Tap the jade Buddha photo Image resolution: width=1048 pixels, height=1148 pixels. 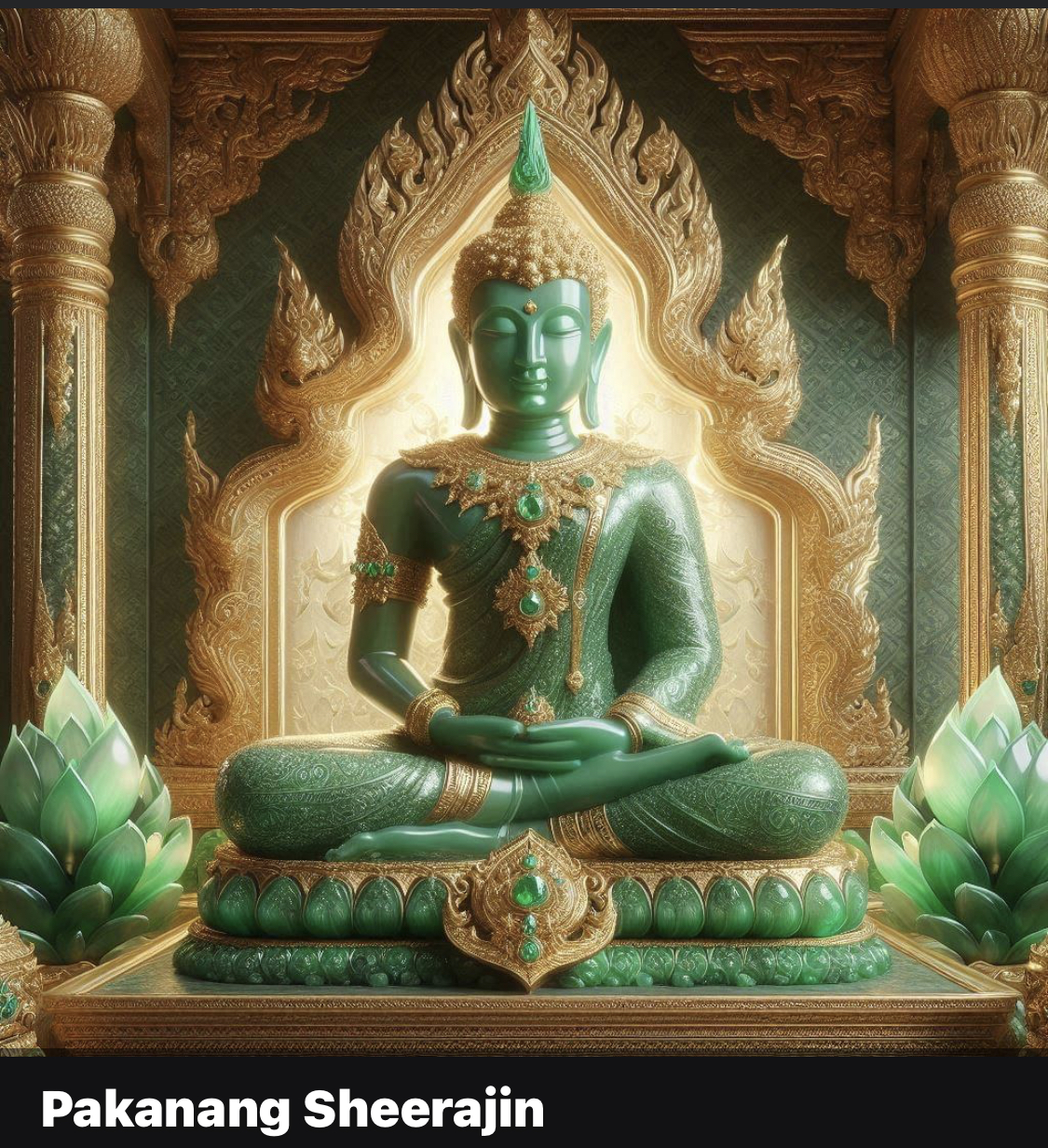coord(524,531)
